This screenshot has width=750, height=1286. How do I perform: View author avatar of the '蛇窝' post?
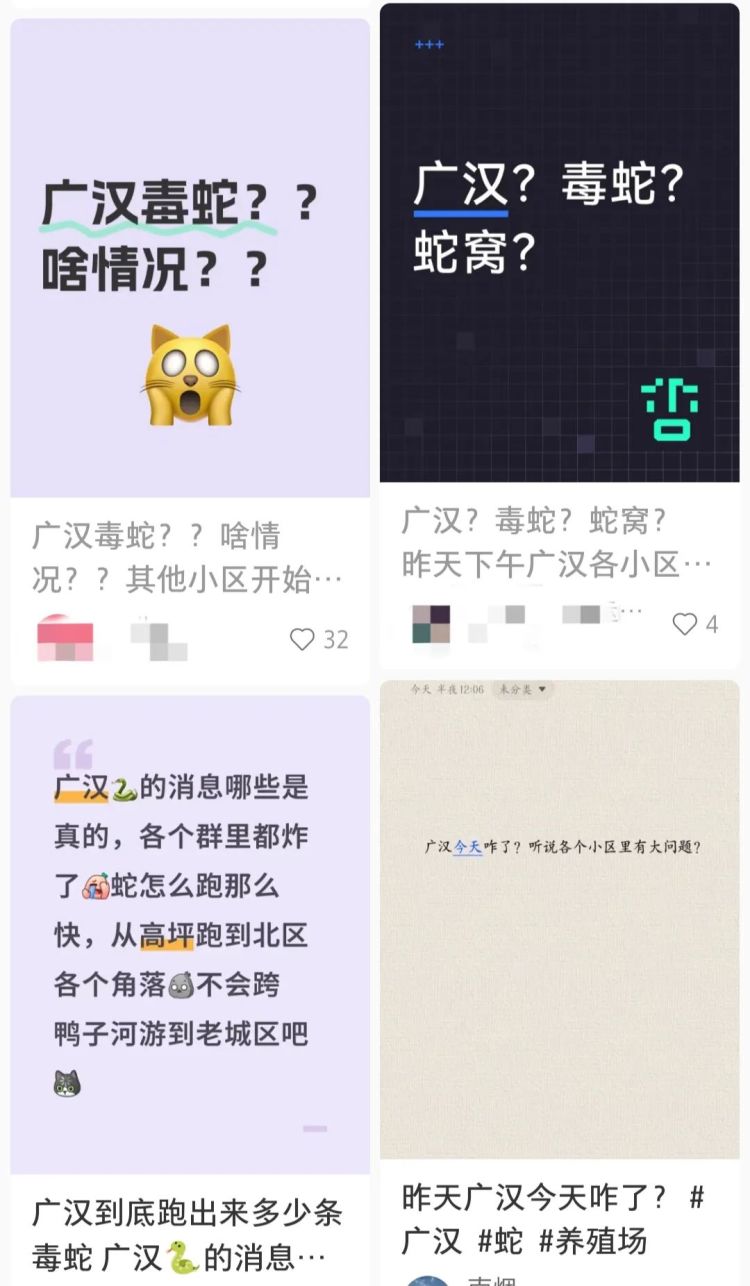(x=431, y=623)
